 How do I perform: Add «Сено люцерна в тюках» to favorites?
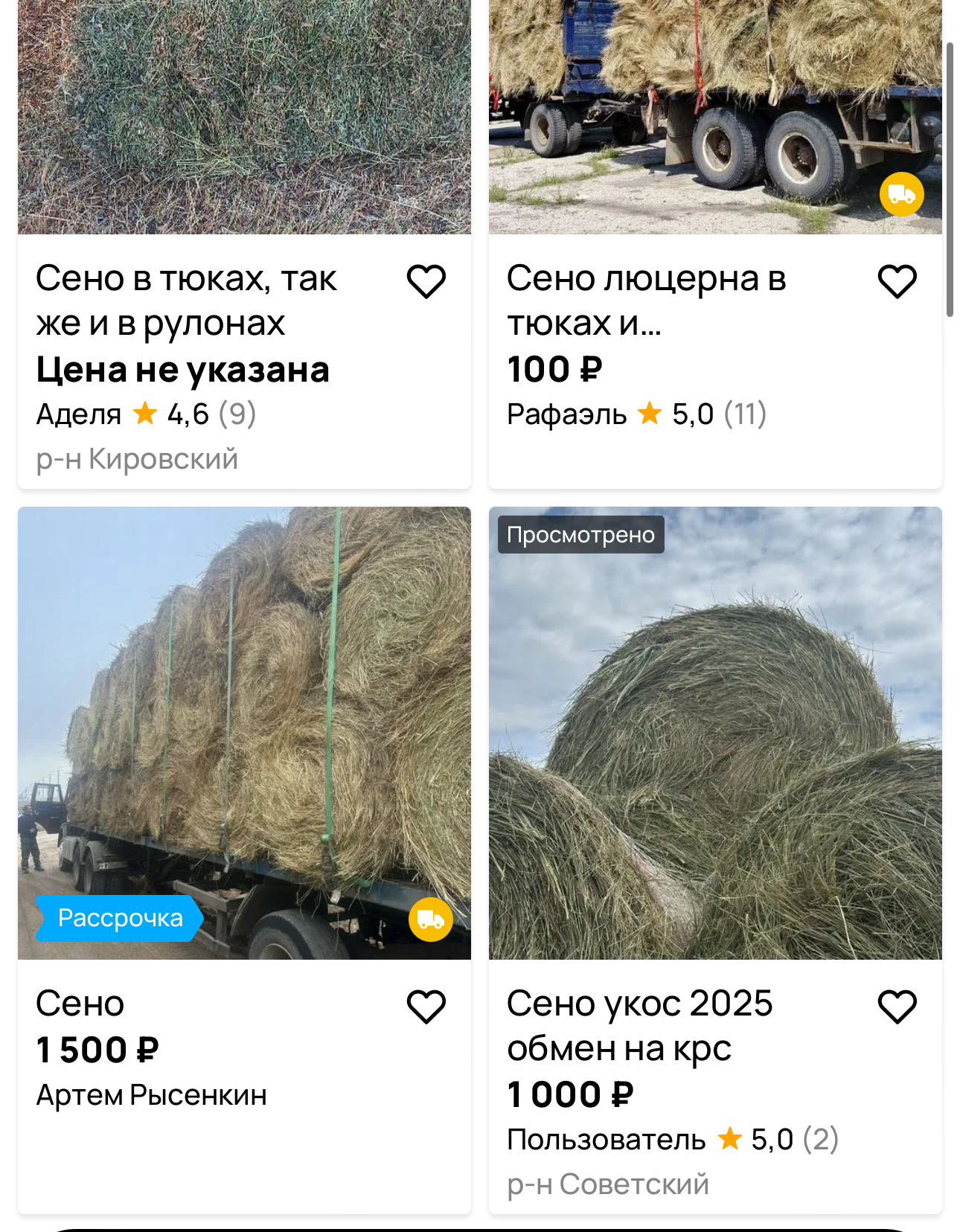pos(897,282)
